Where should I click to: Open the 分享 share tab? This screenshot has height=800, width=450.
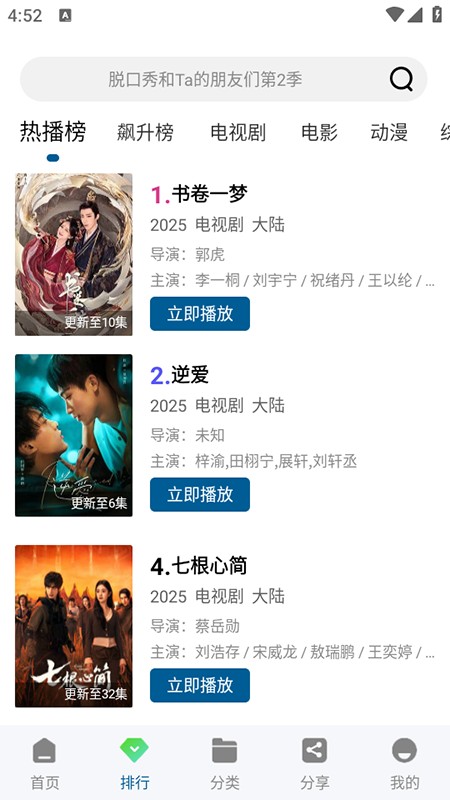[315, 764]
